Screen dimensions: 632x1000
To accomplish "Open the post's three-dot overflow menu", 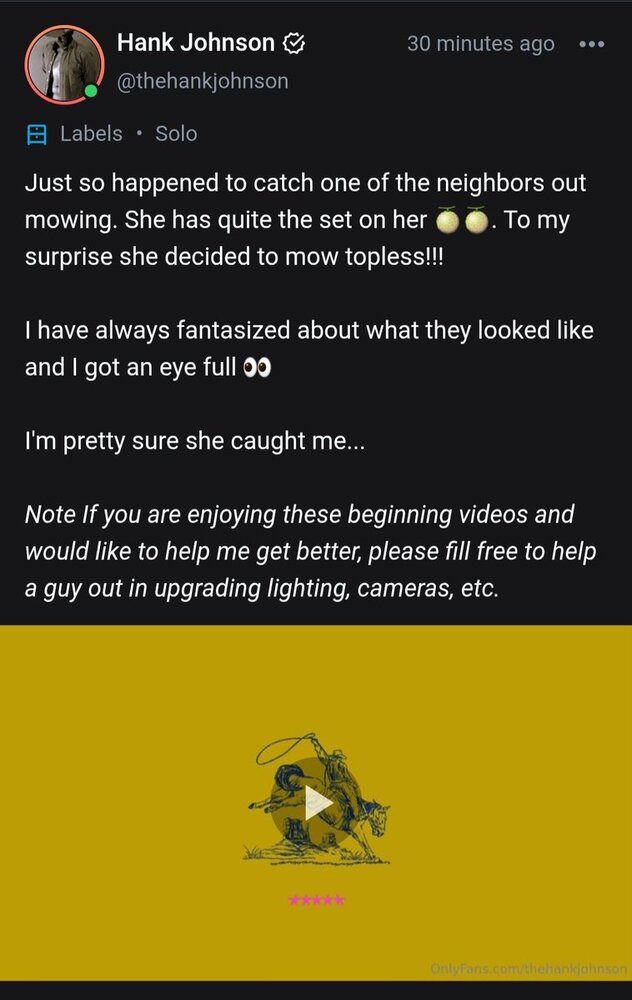I will 592,44.
